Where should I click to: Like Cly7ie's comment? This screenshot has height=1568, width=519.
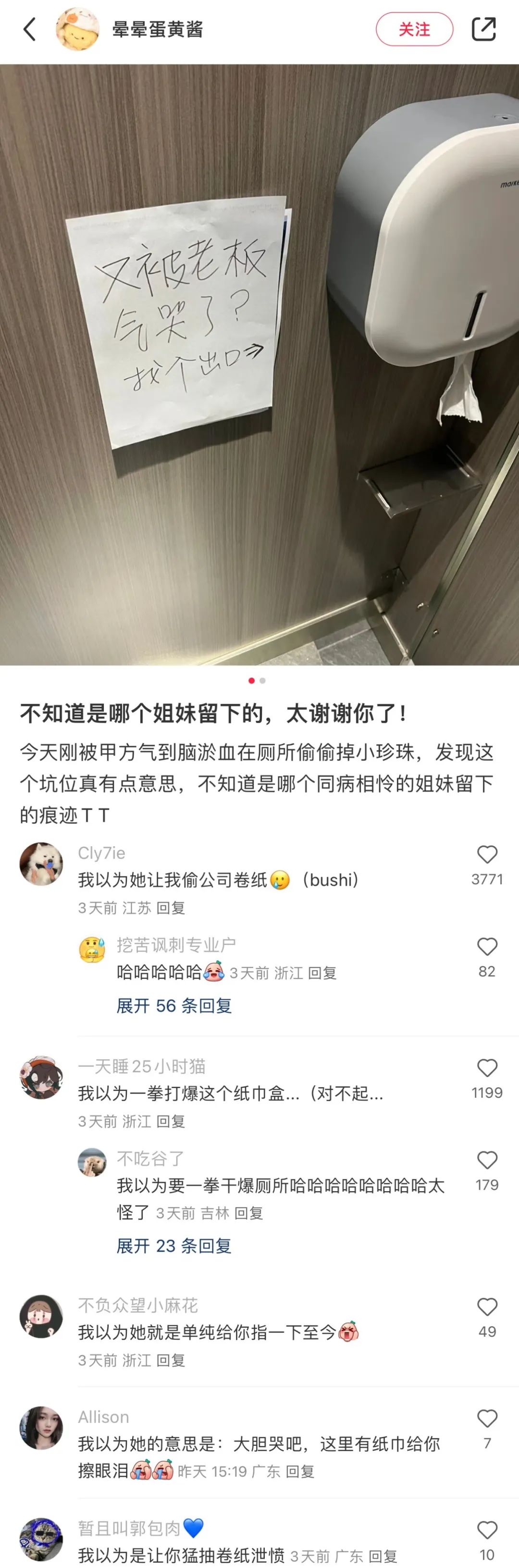pos(487,854)
